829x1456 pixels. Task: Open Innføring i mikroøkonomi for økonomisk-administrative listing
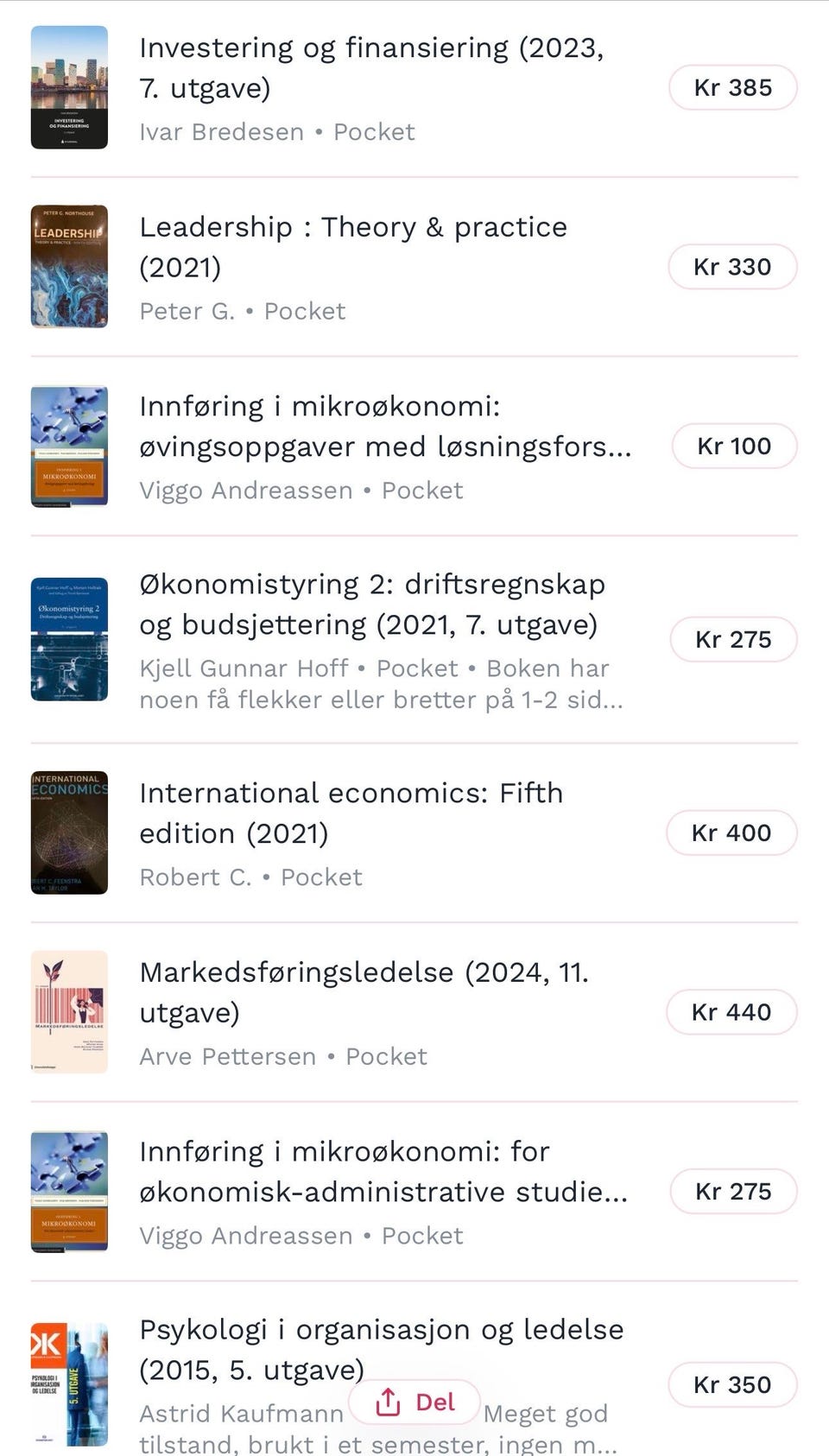383,1172
